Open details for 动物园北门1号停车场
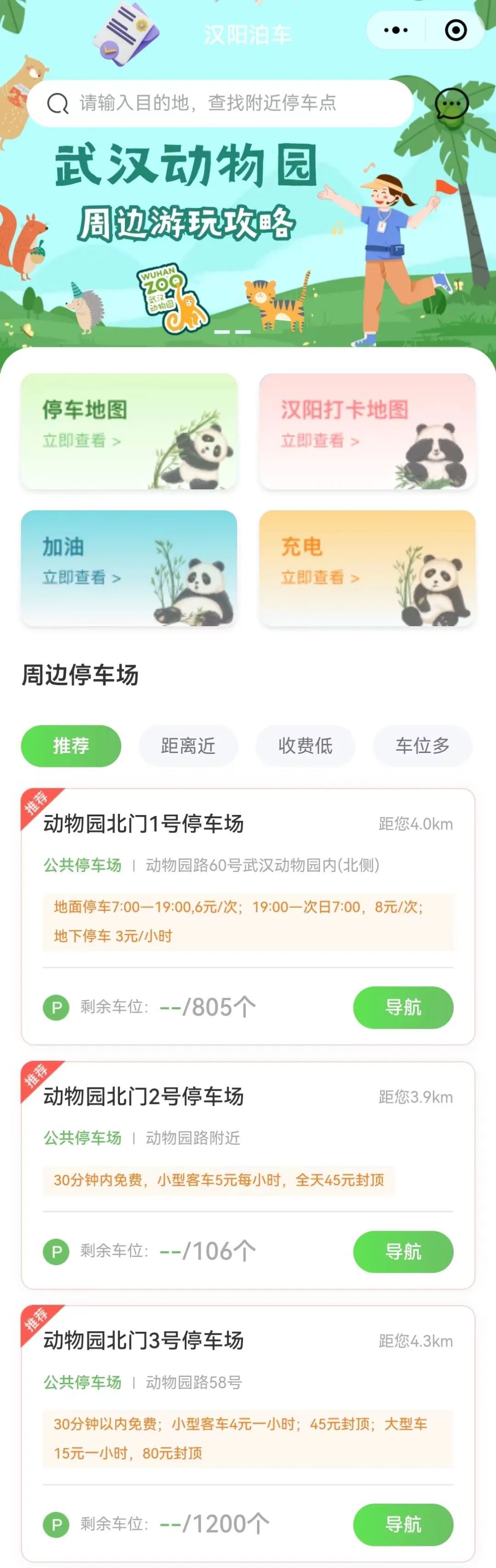 point(144,824)
